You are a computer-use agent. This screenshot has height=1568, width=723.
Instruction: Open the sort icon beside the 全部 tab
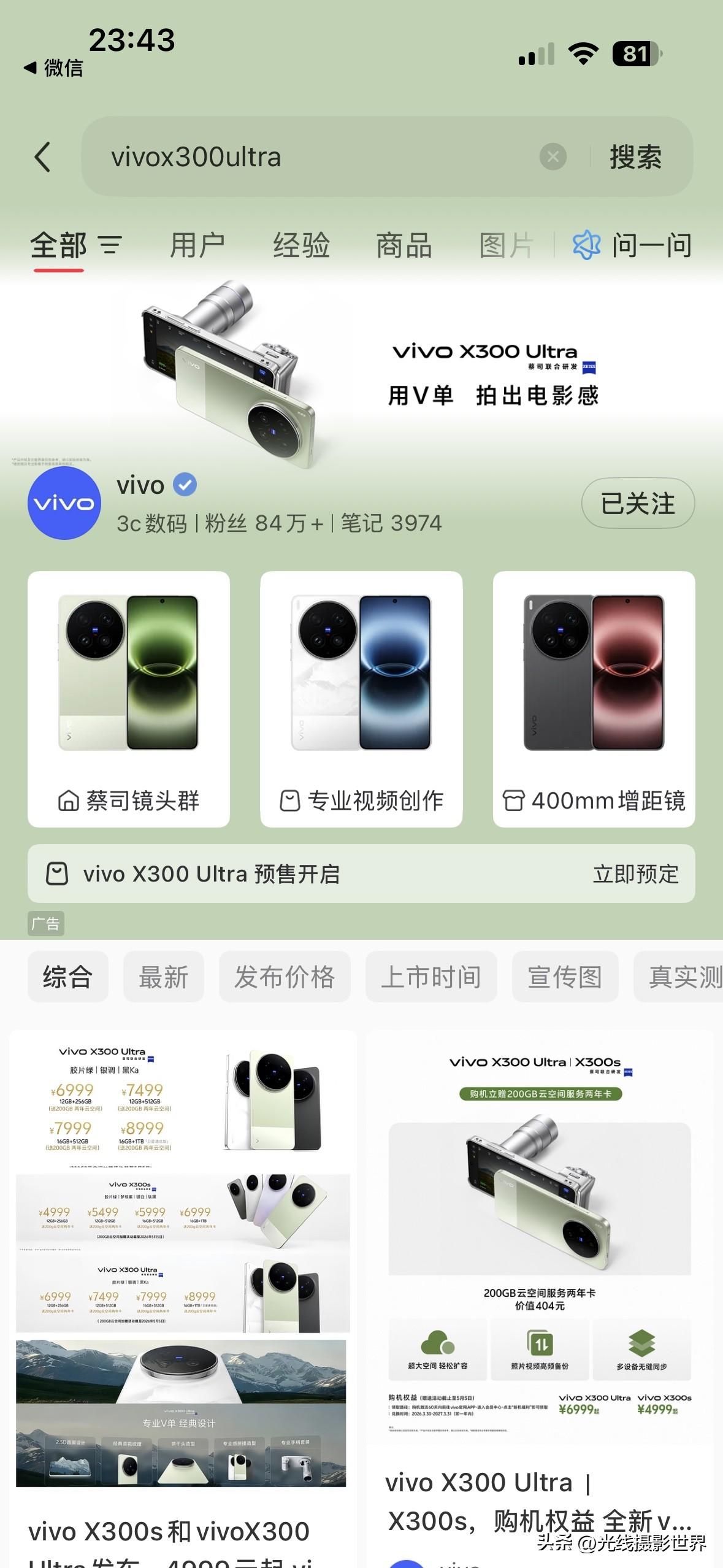[109, 245]
